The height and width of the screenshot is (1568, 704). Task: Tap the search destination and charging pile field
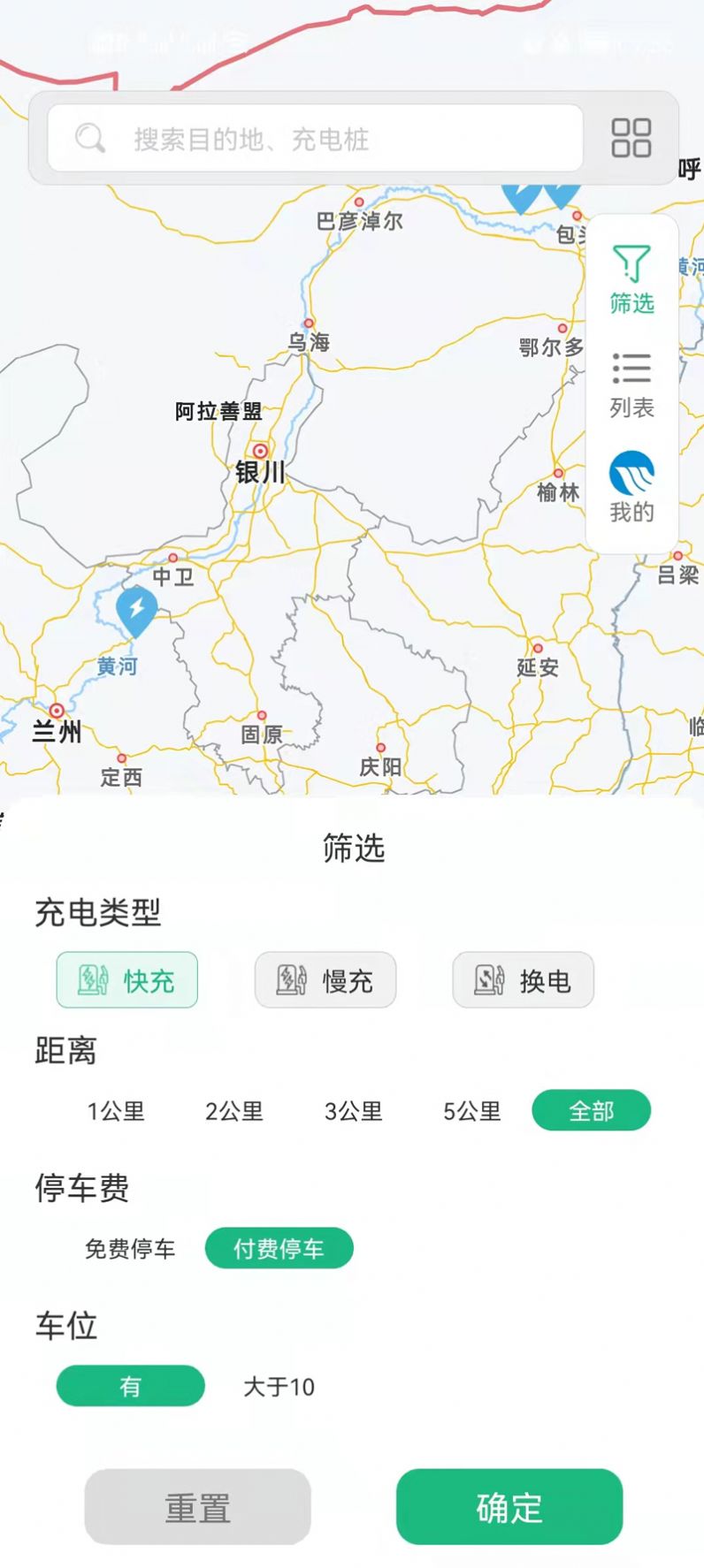point(315,138)
